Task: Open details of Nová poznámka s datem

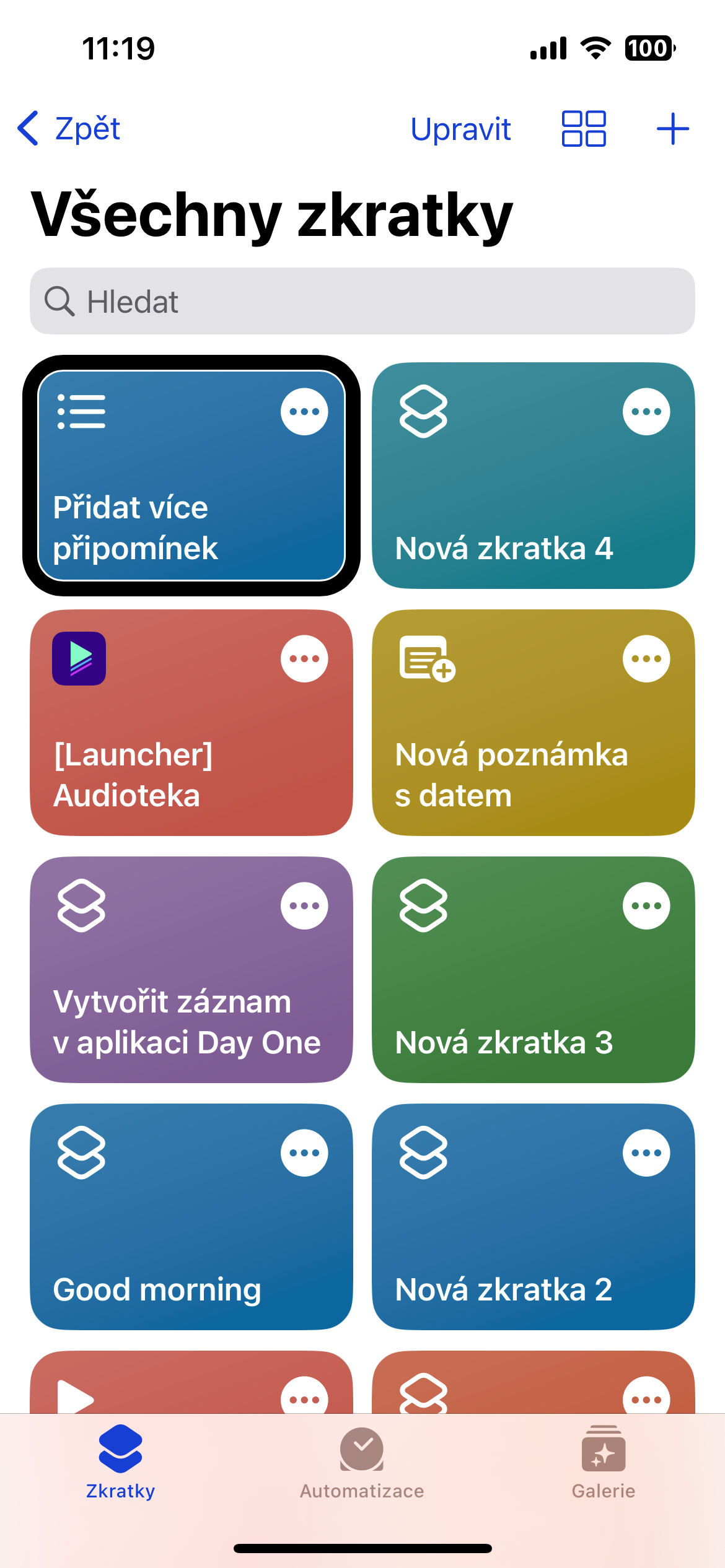Action: tap(646, 659)
